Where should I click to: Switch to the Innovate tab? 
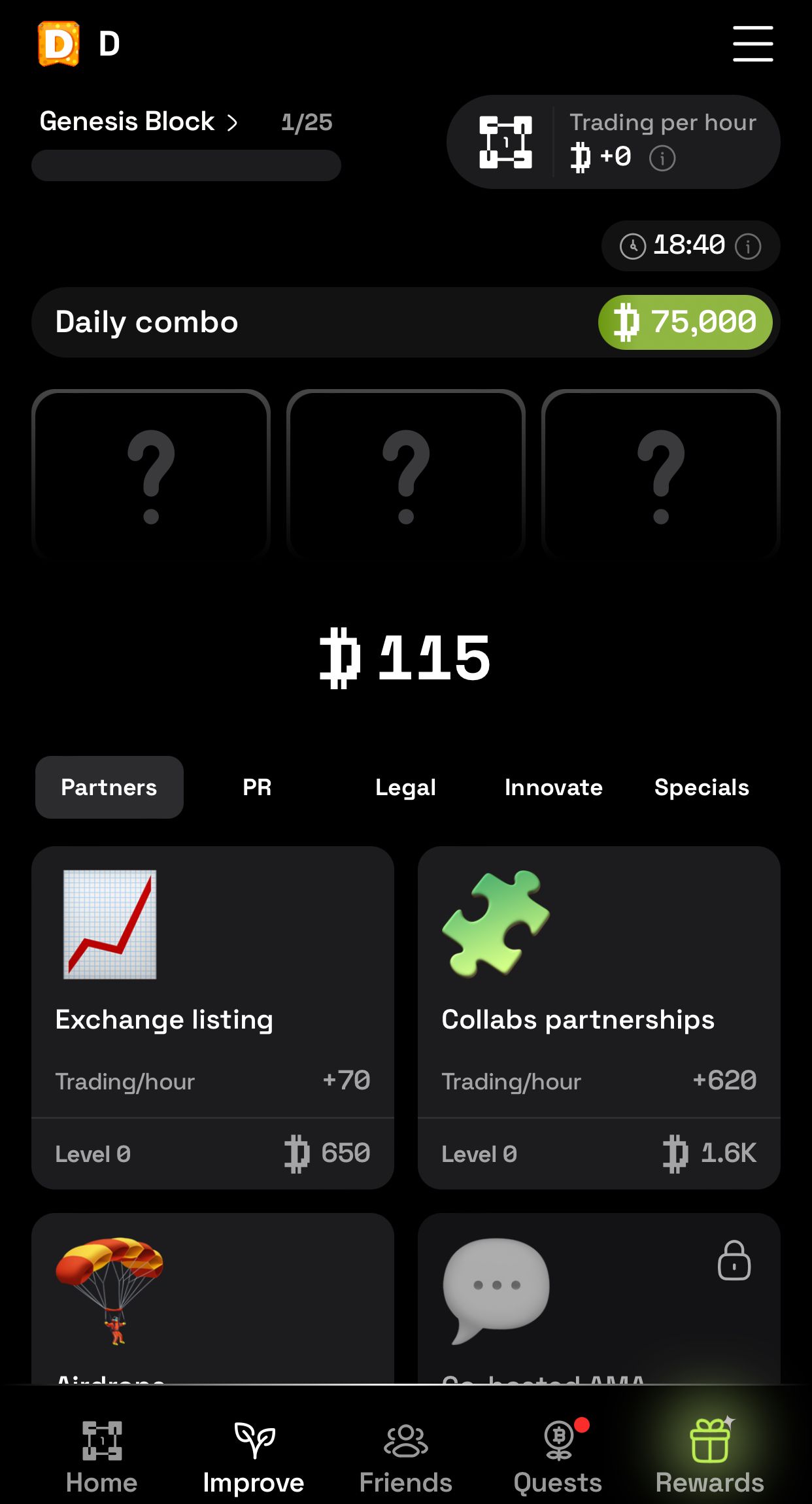[553, 787]
